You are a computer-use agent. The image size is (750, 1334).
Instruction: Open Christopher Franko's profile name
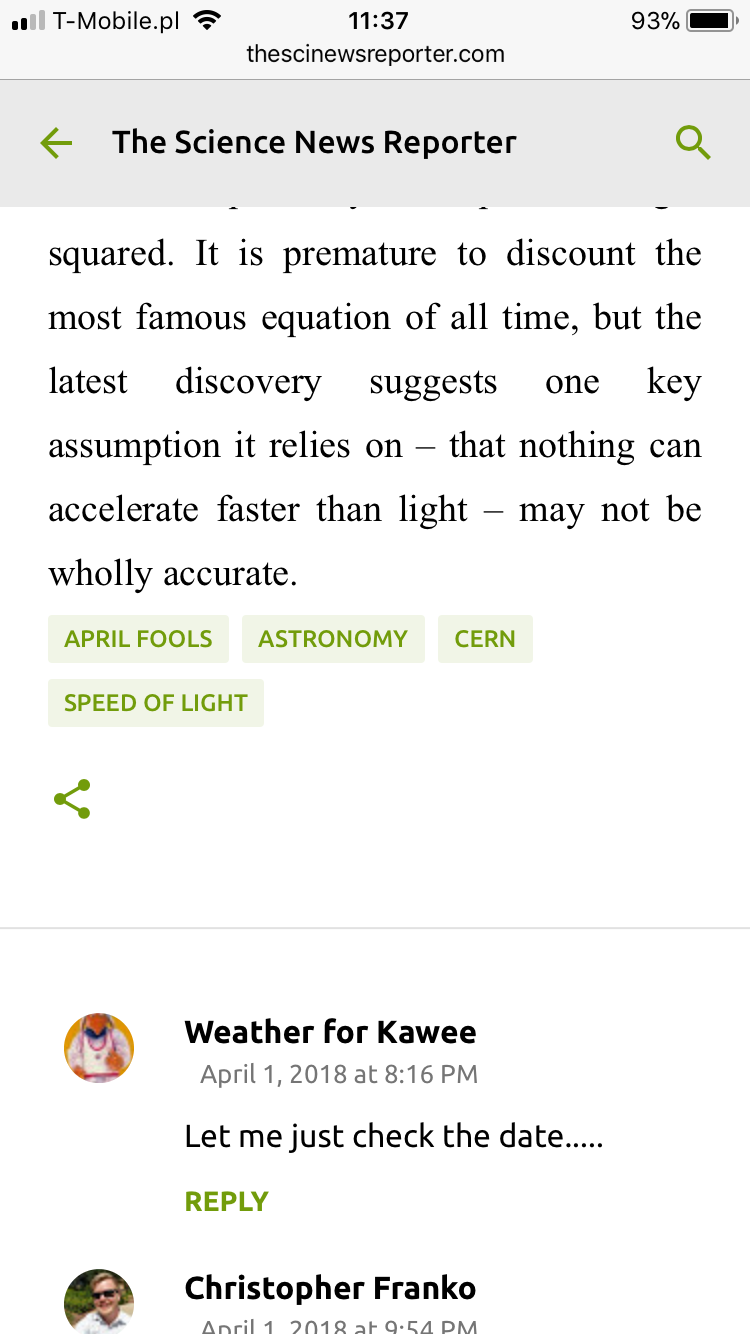[330, 1287]
